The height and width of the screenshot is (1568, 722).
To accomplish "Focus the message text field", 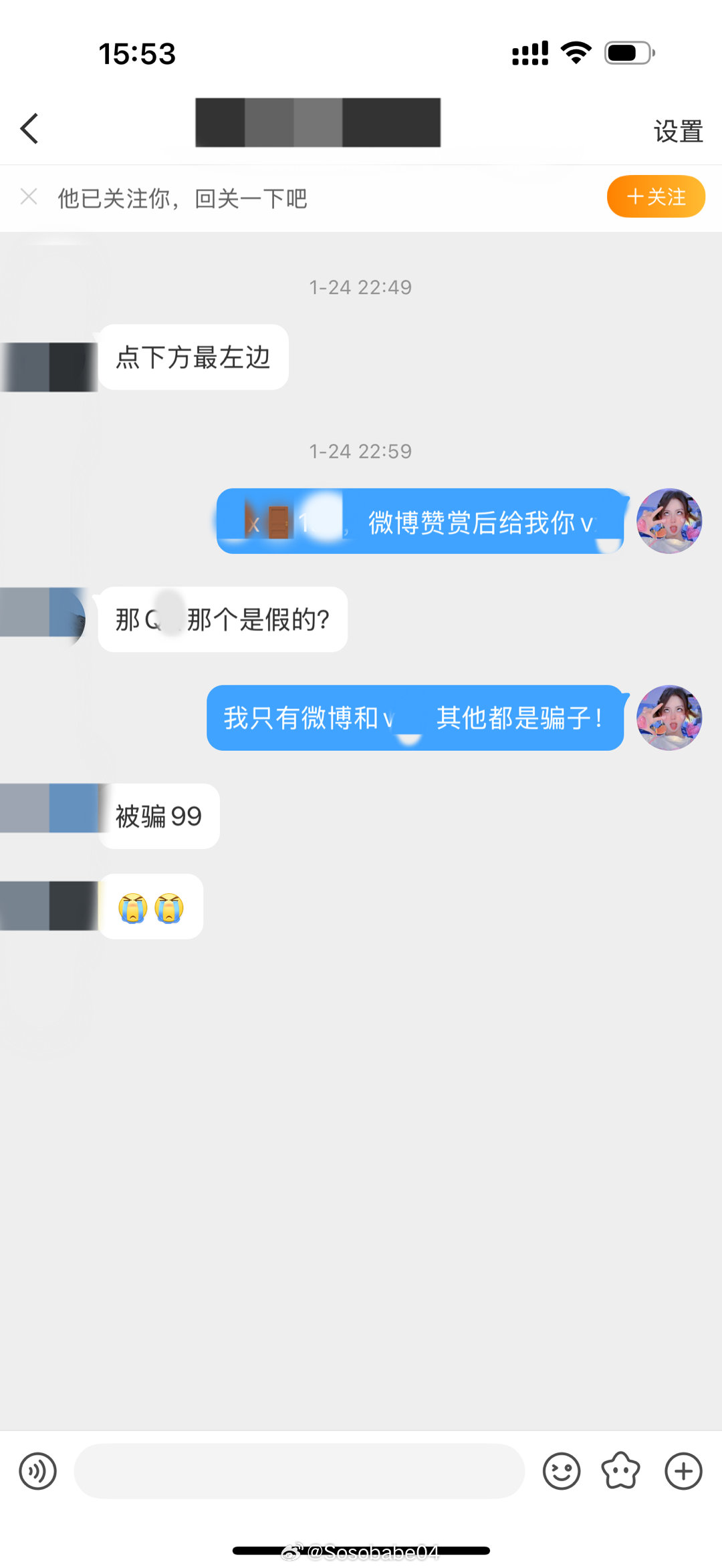I will (x=299, y=1471).
